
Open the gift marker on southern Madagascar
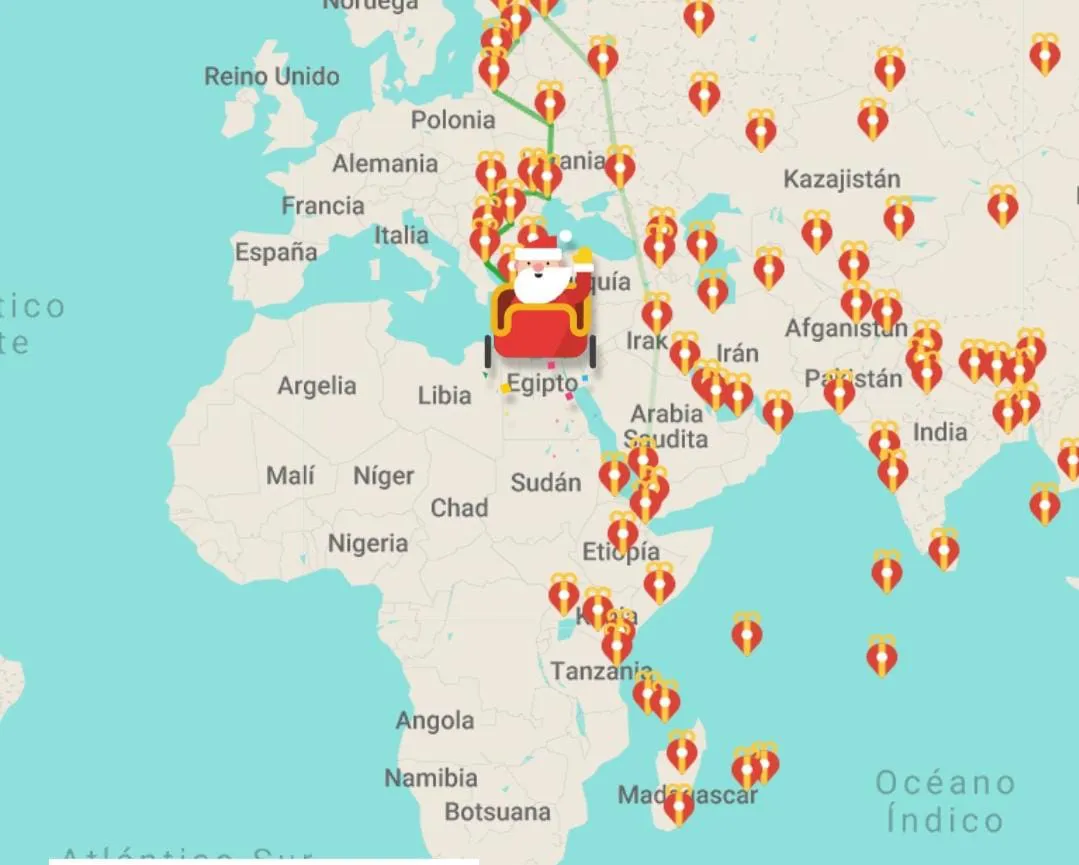tap(678, 804)
